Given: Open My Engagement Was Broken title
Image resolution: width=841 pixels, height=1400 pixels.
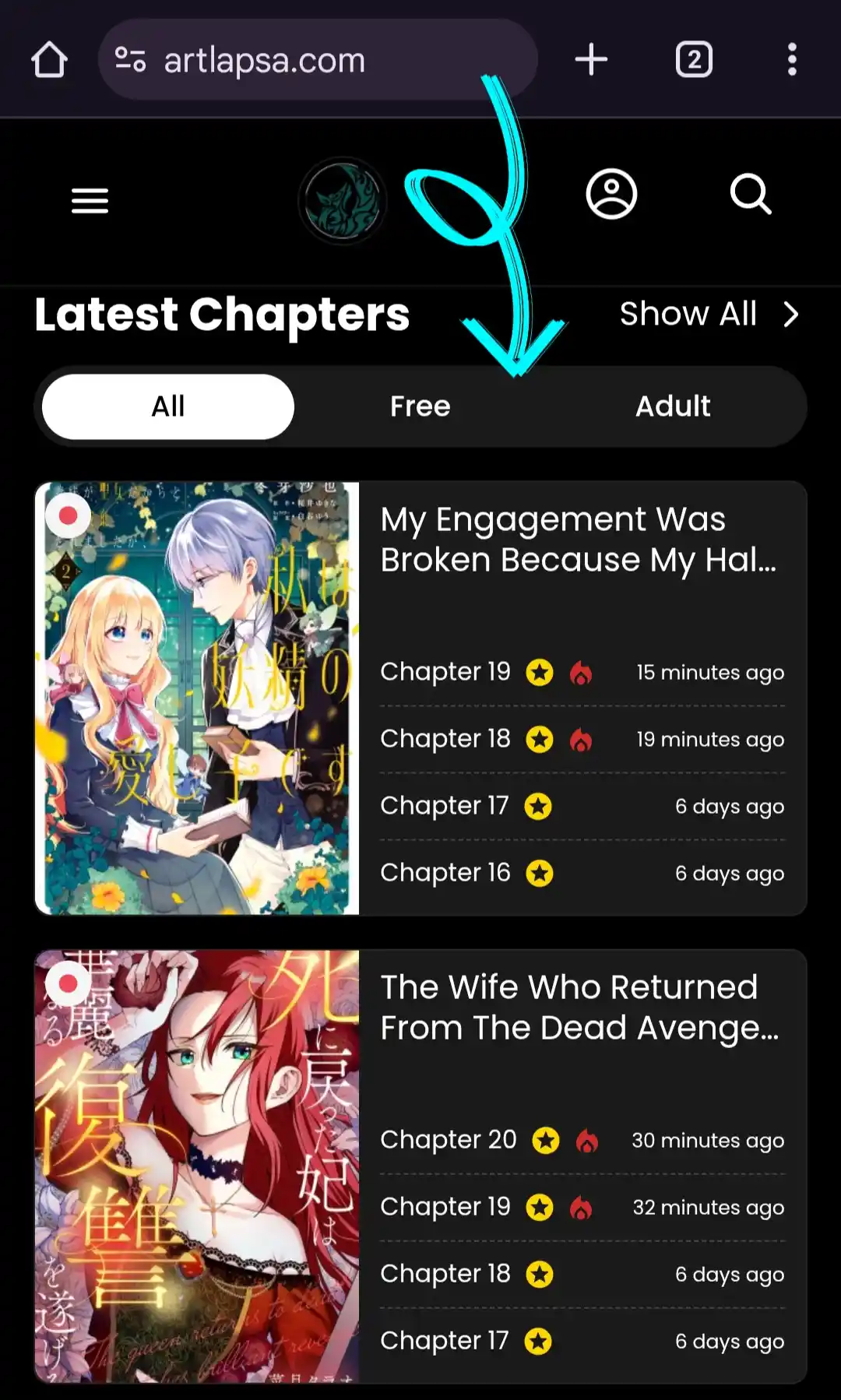Looking at the screenshot, I should coord(579,540).
